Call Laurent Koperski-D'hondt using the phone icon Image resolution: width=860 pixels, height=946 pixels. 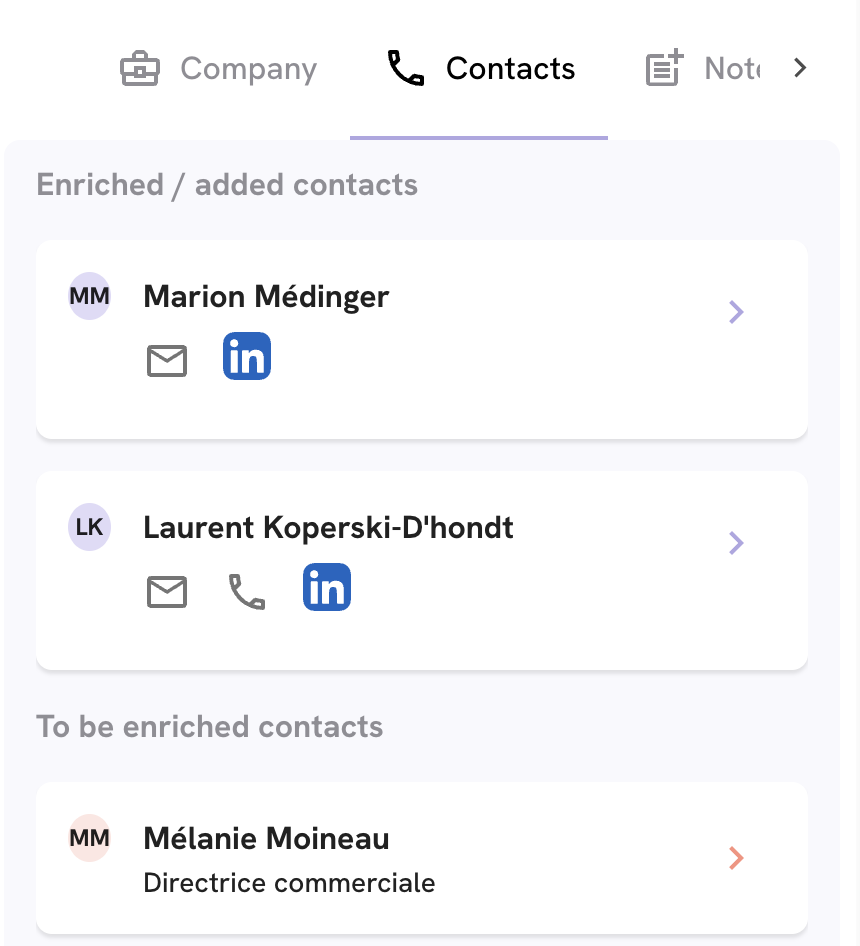tap(247, 593)
